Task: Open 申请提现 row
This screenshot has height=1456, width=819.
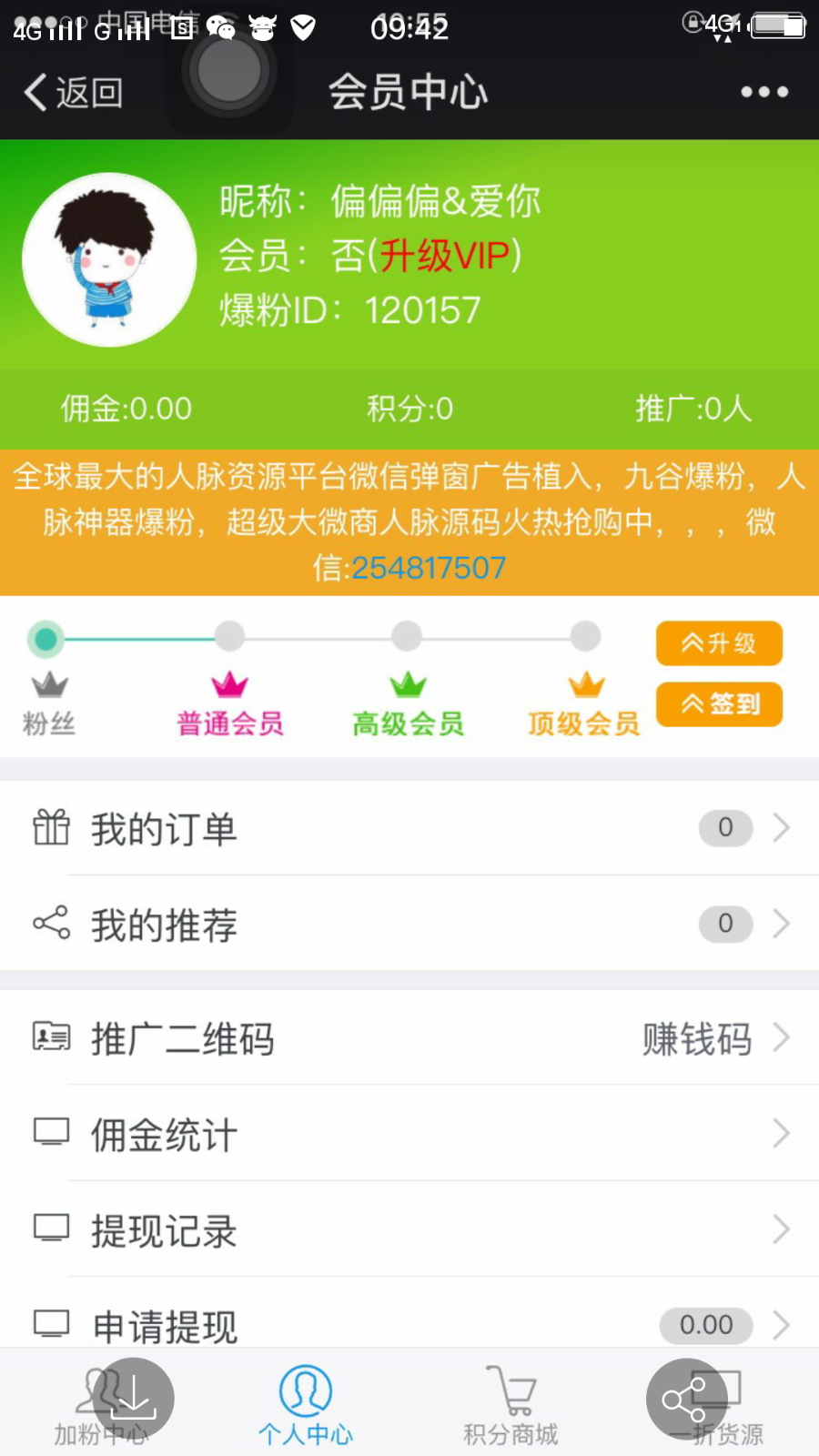Action: [409, 1324]
